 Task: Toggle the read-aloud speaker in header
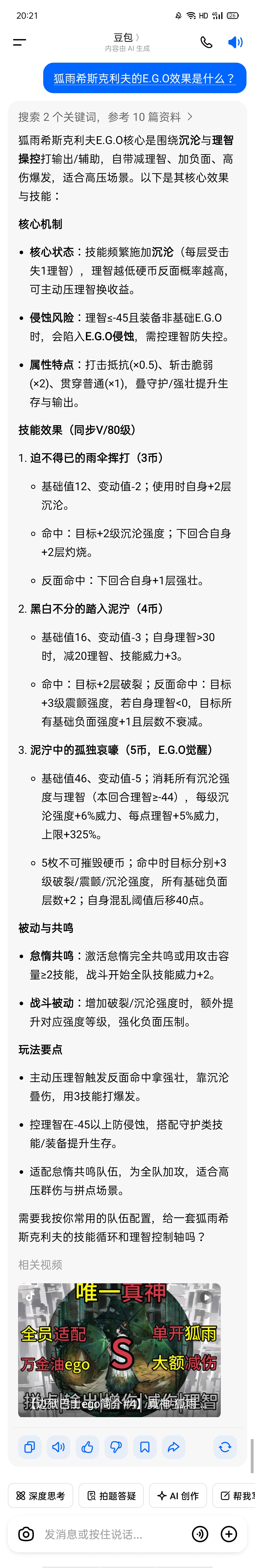pos(235,42)
